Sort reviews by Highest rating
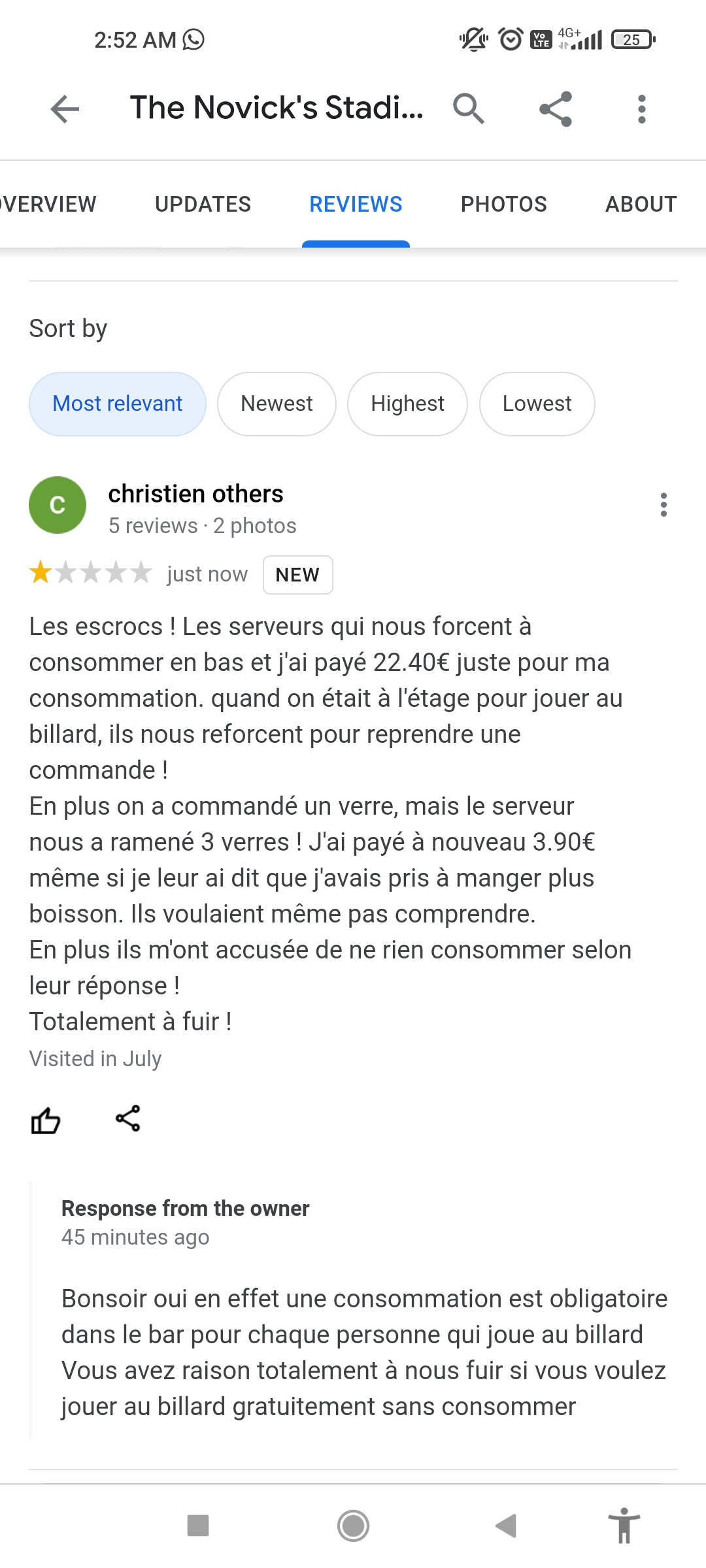Image resolution: width=706 pixels, height=1568 pixels. pyautogui.click(x=407, y=404)
